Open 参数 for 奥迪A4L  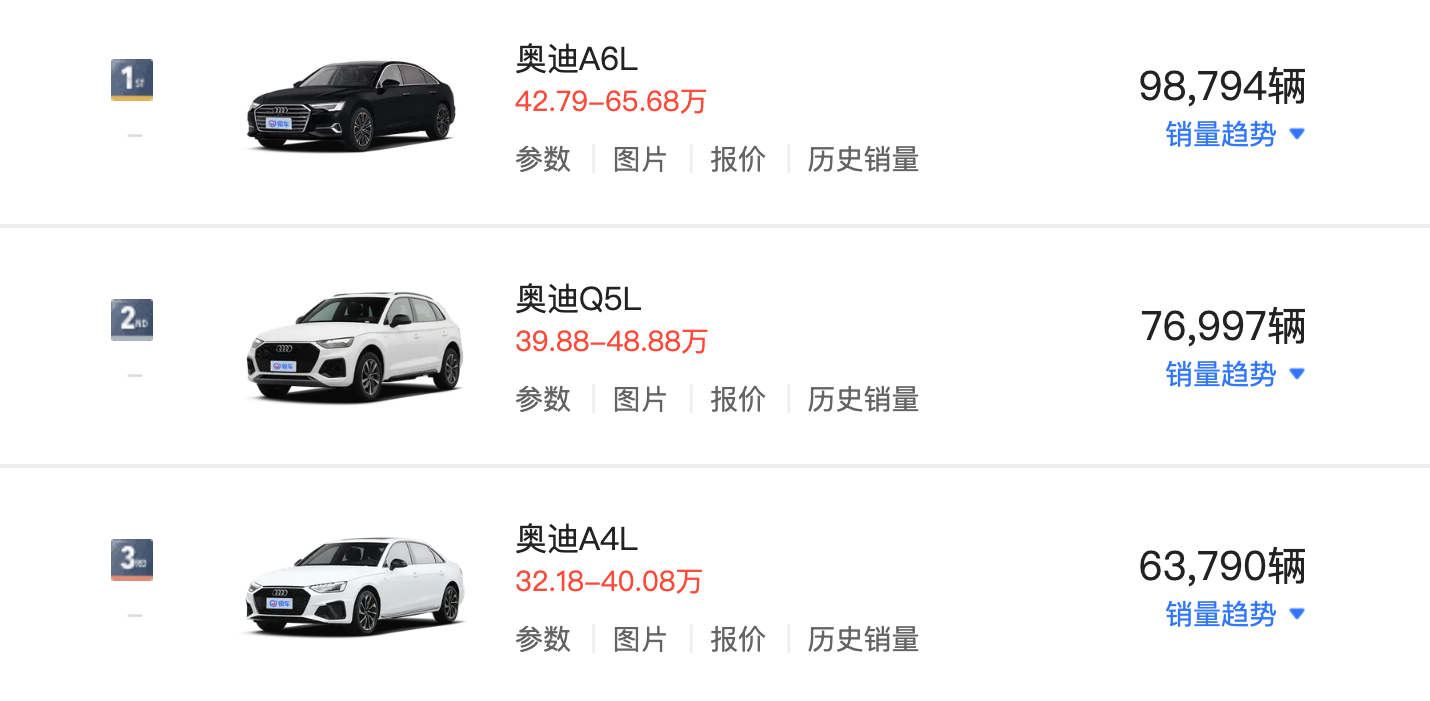click(x=543, y=639)
